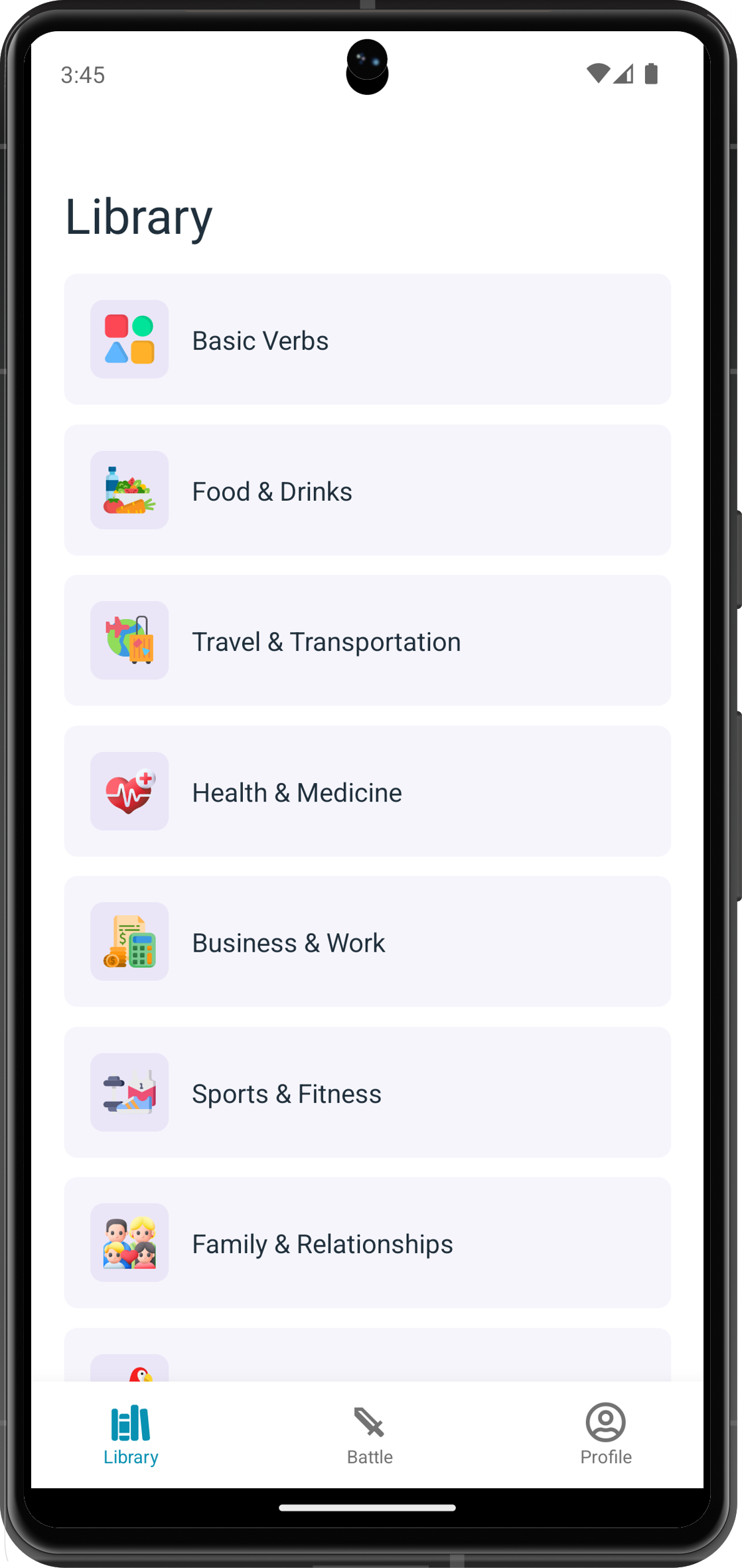
Task: Open the Business & Work category
Action: tap(367, 942)
